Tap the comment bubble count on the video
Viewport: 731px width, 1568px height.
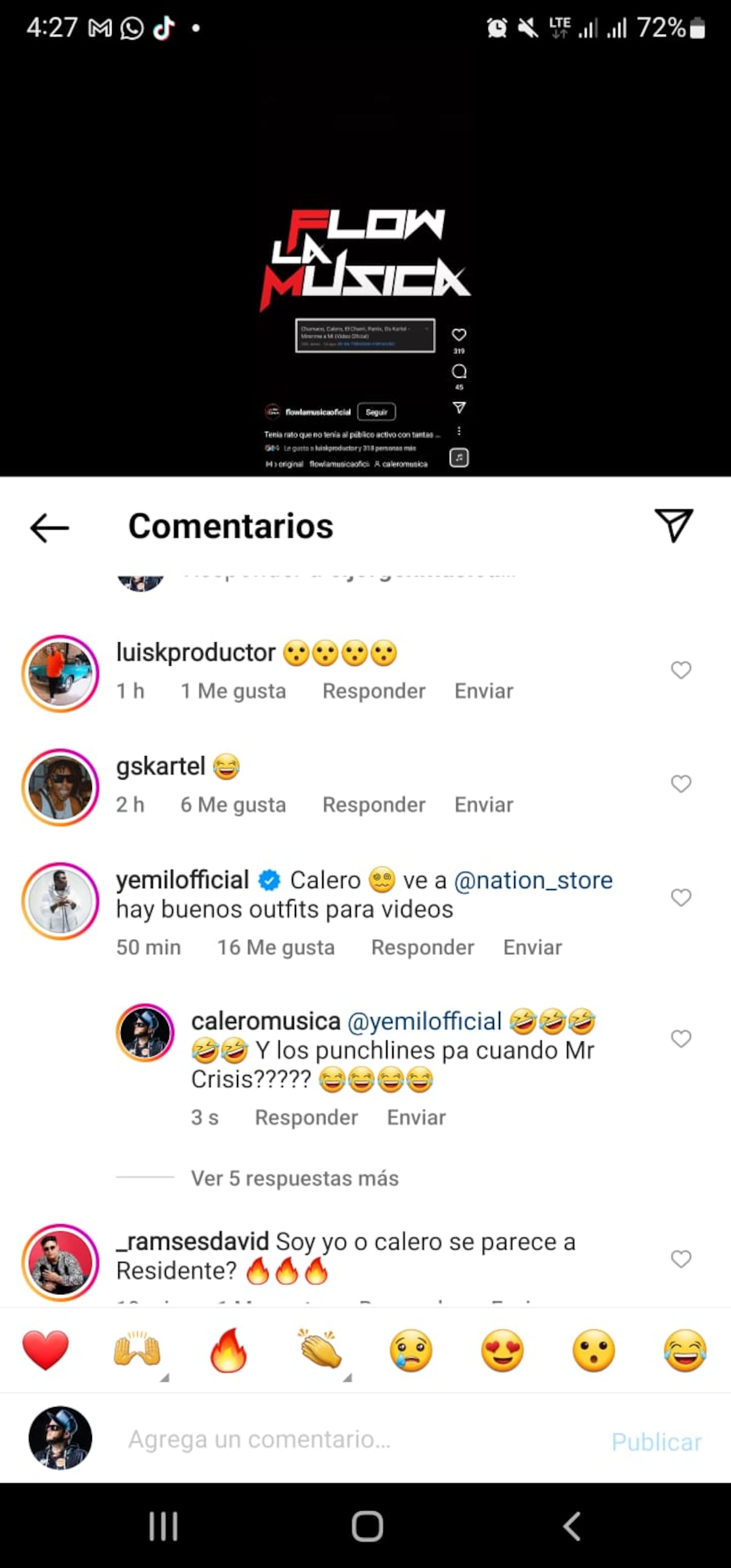tap(459, 372)
